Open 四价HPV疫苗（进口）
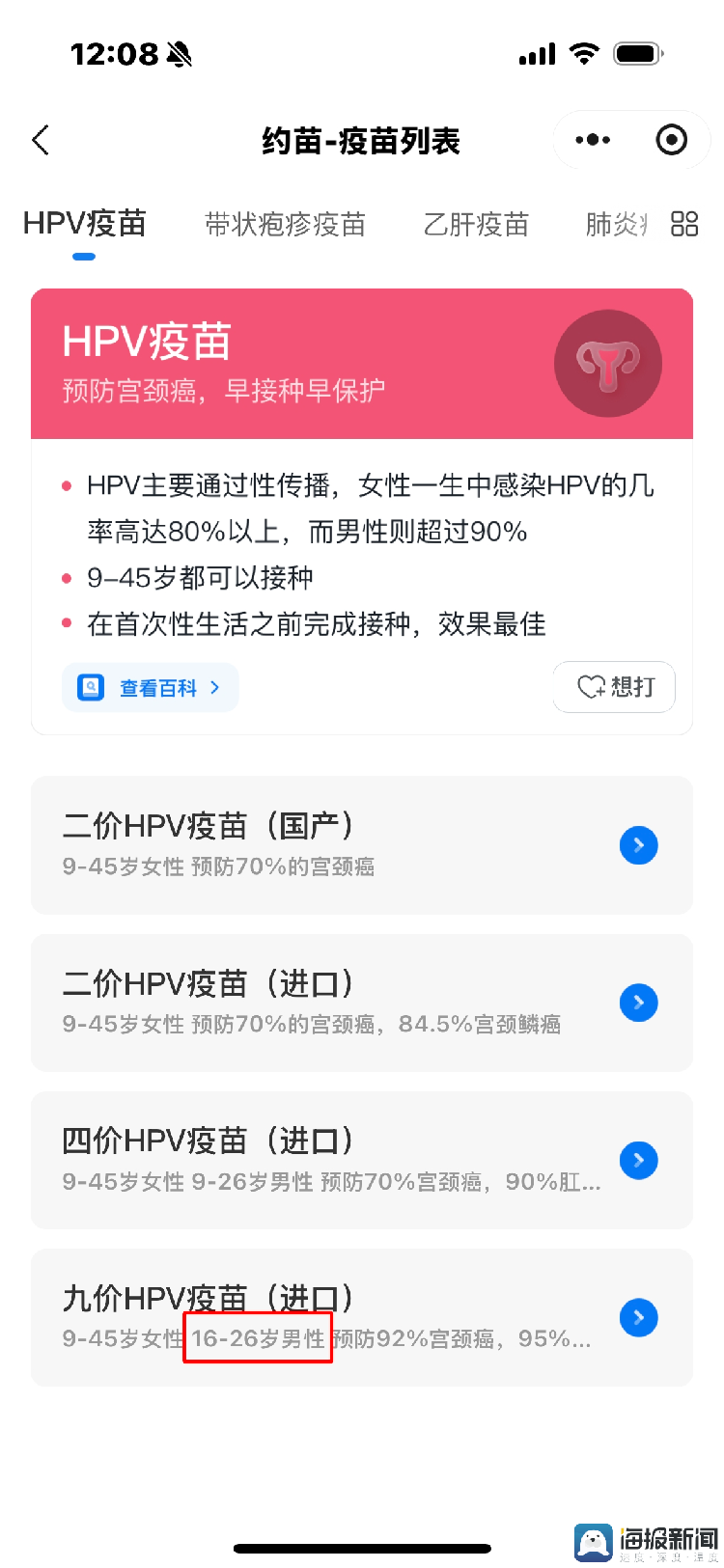 362,1160
